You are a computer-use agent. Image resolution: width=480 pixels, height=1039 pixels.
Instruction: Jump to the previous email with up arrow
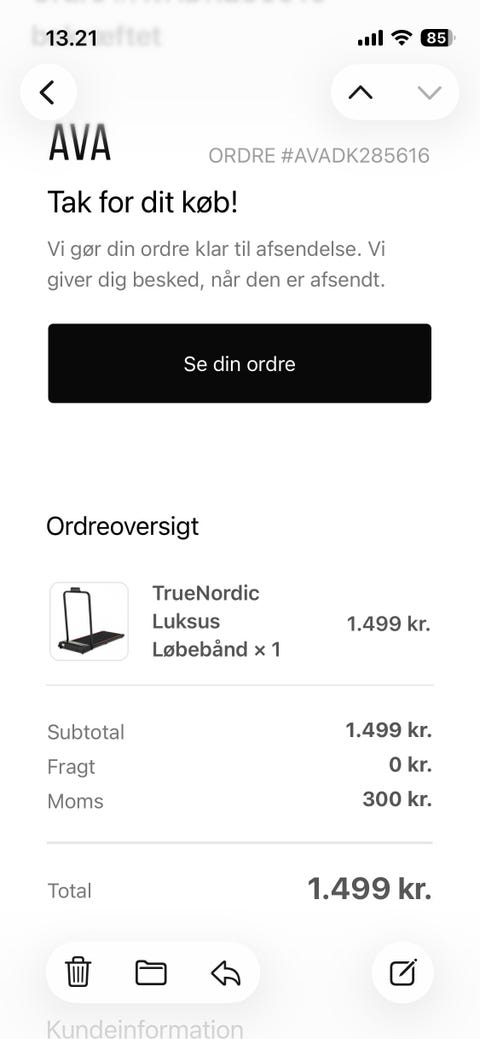pos(361,92)
